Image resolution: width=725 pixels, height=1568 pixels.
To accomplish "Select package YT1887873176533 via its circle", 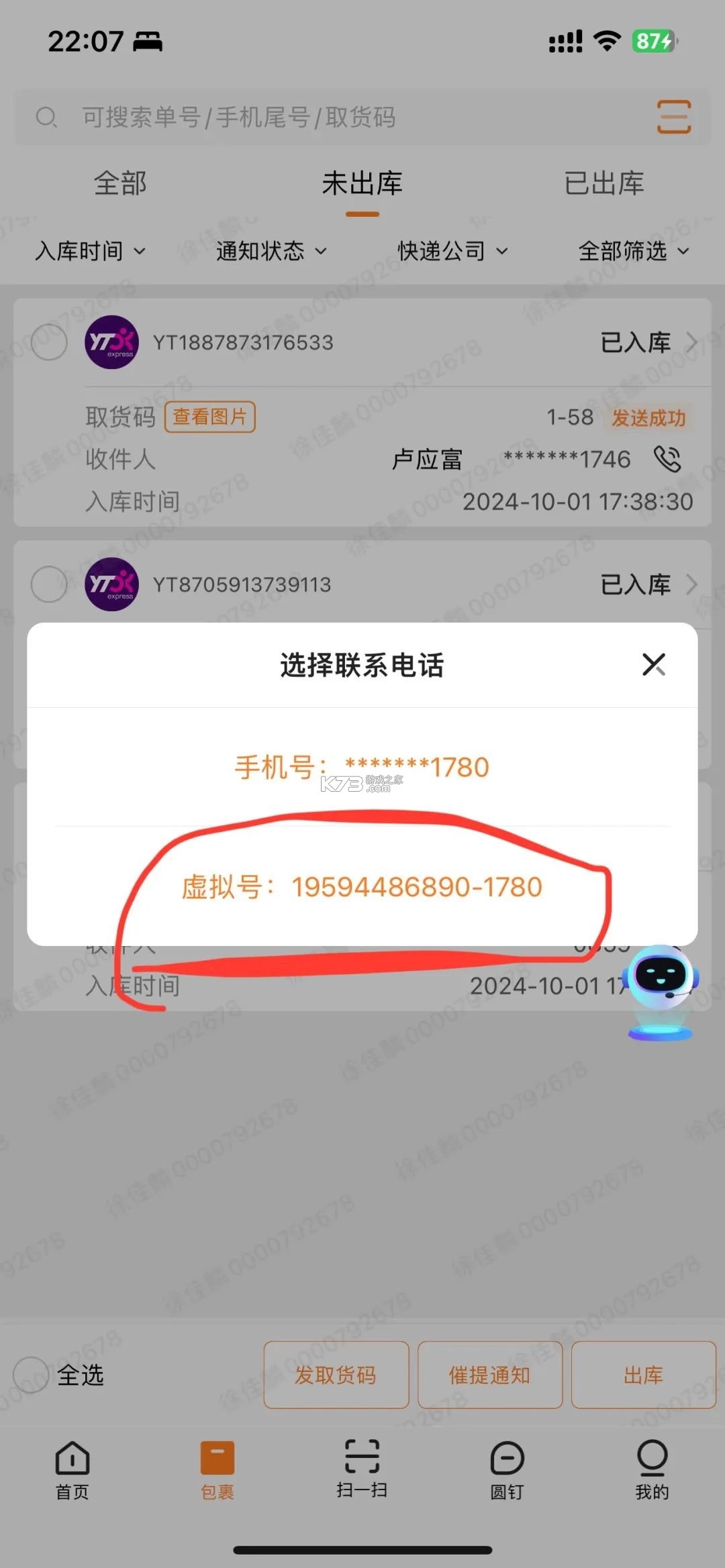I will point(48,342).
